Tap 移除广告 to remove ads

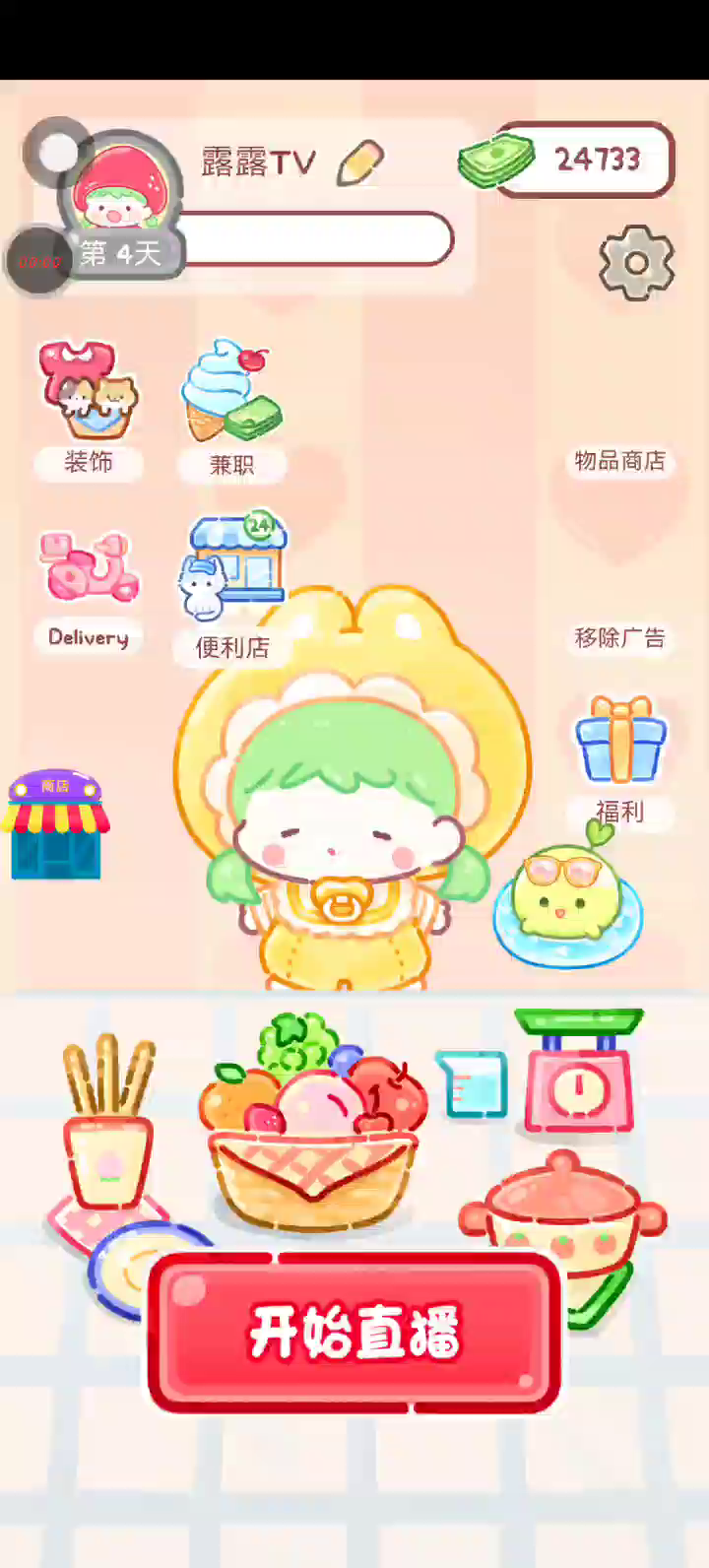[x=620, y=637]
